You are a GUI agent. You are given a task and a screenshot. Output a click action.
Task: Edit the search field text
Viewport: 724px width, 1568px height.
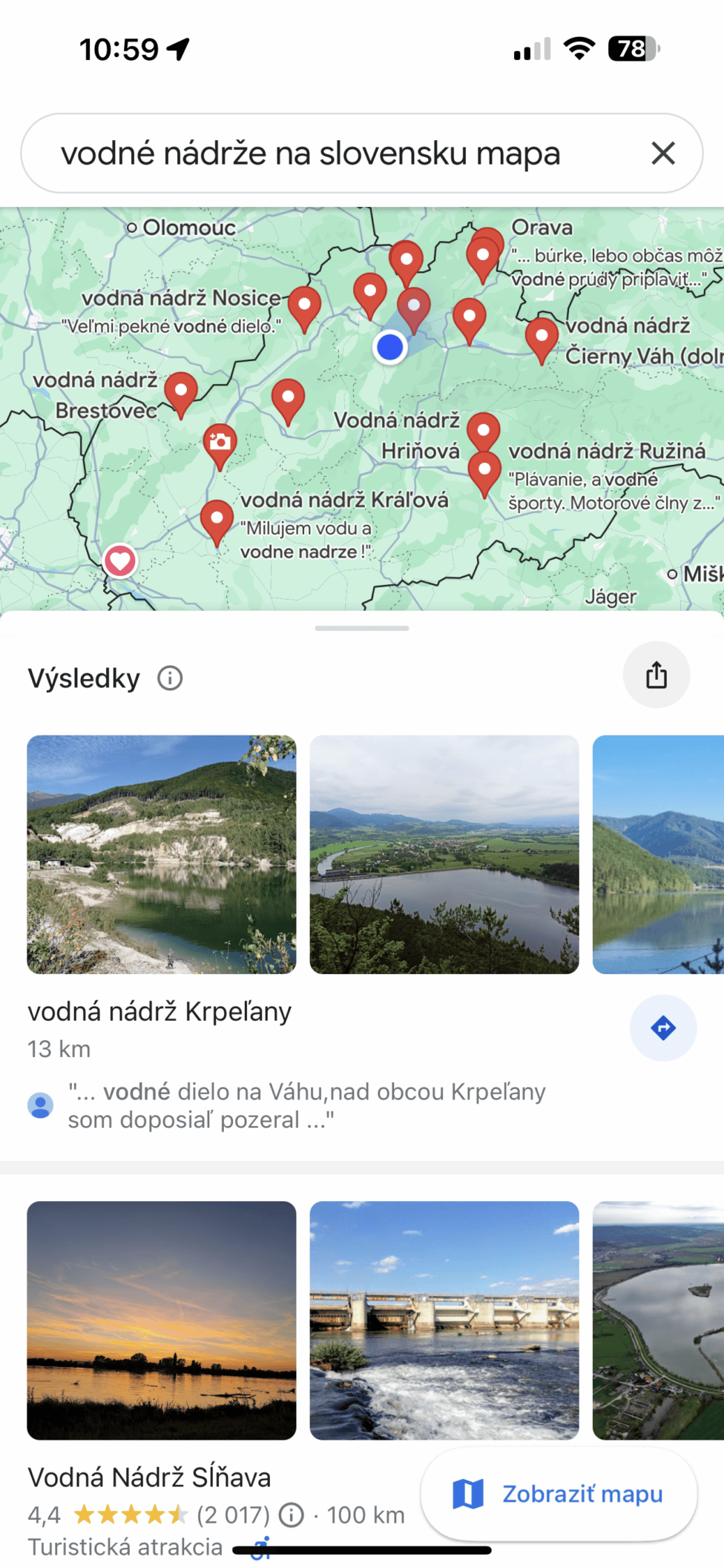pos(312,153)
